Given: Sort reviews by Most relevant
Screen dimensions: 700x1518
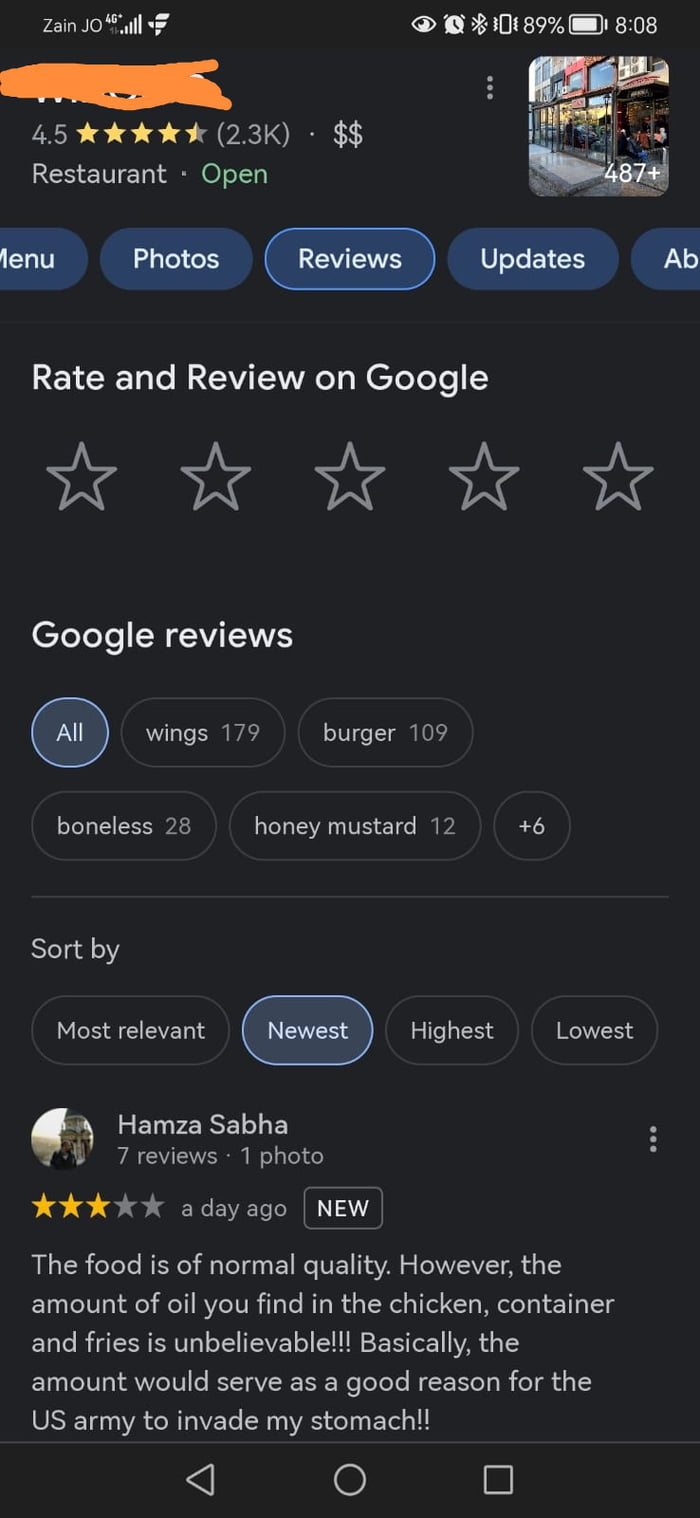Looking at the screenshot, I should pos(131,1030).
